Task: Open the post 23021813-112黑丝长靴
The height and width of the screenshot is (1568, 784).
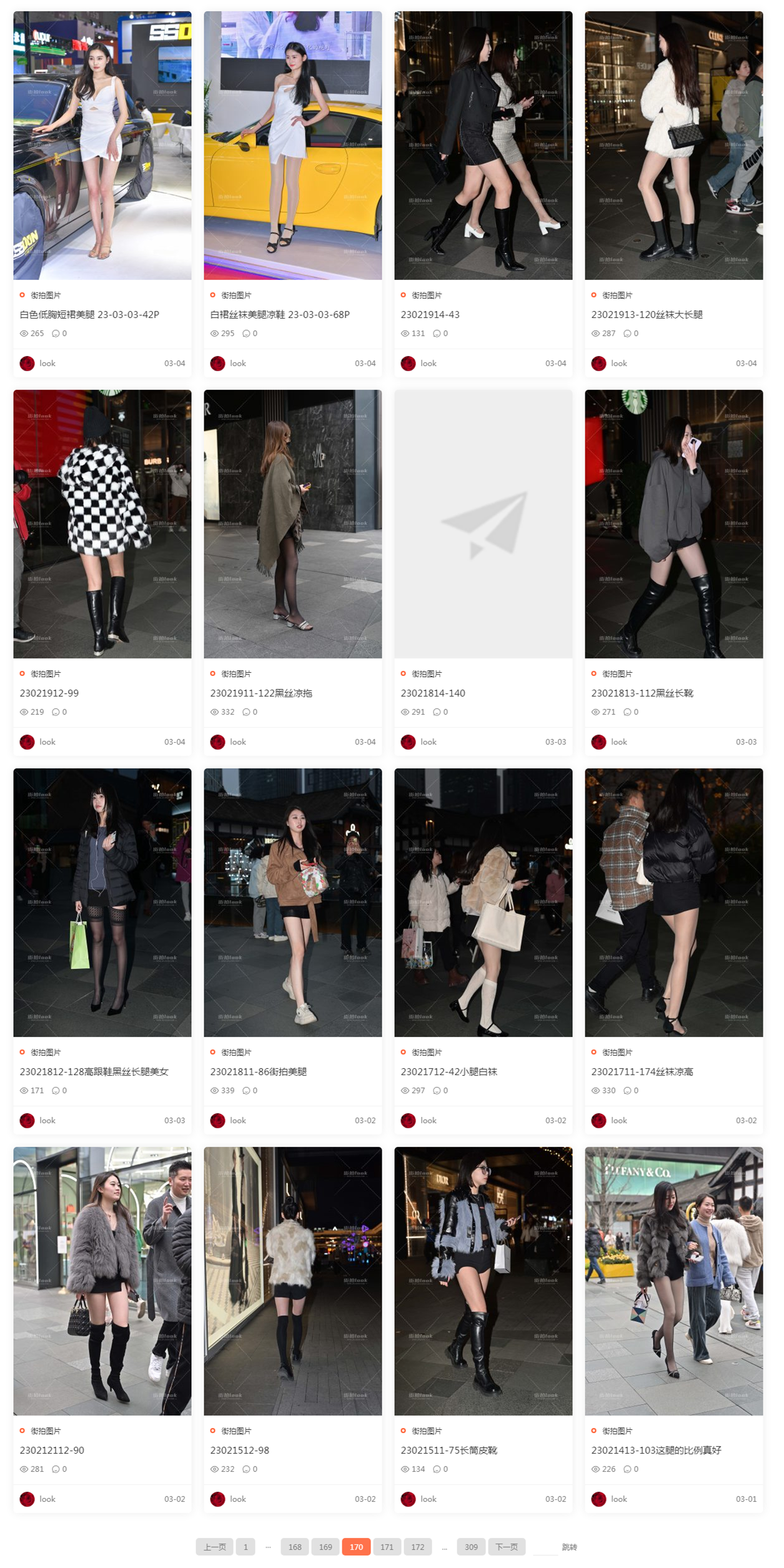Action: tap(642, 693)
